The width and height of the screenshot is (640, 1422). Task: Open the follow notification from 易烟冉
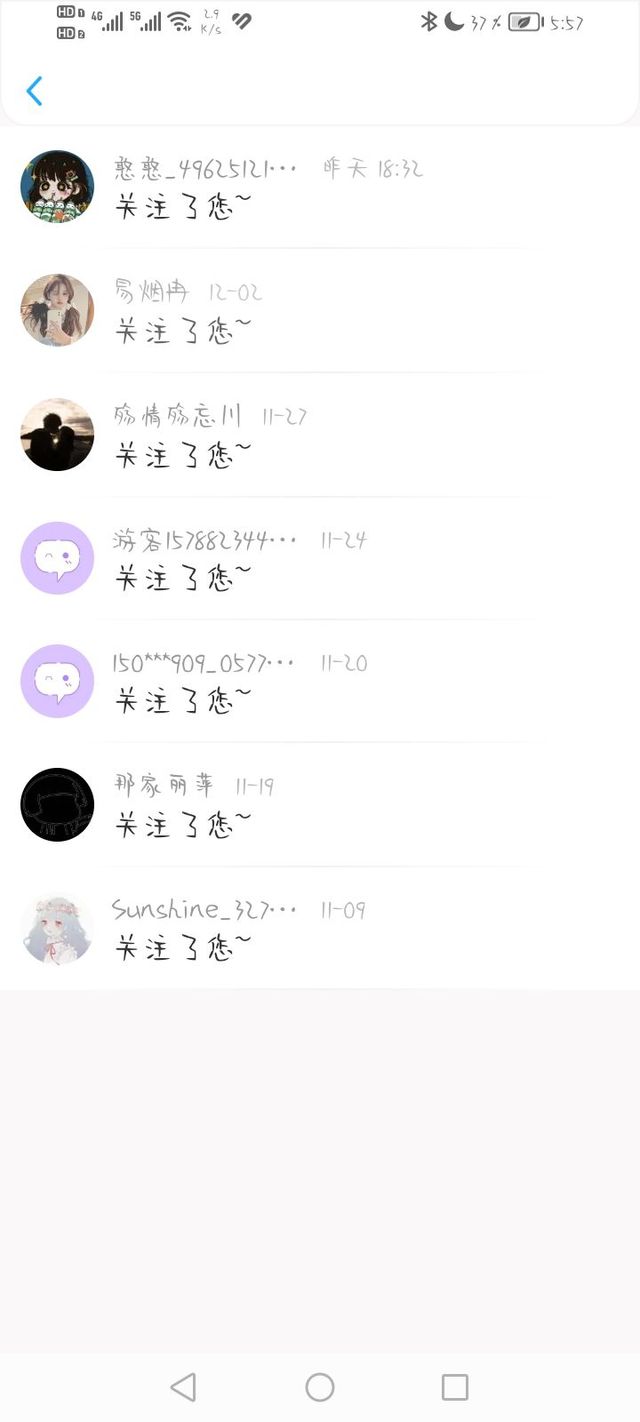pyautogui.click(x=320, y=311)
